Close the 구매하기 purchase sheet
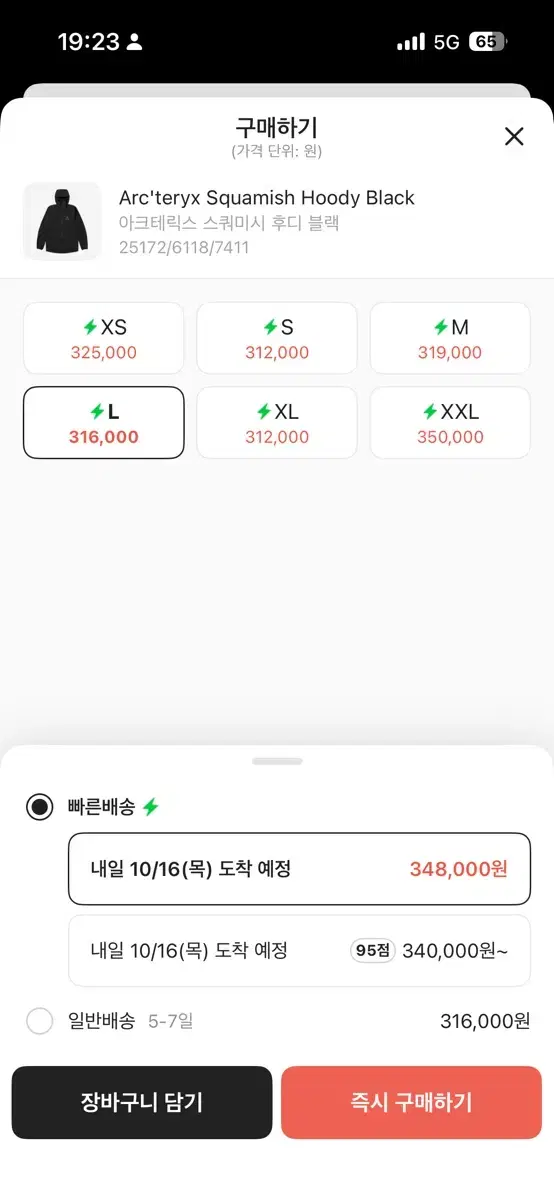 click(x=514, y=137)
